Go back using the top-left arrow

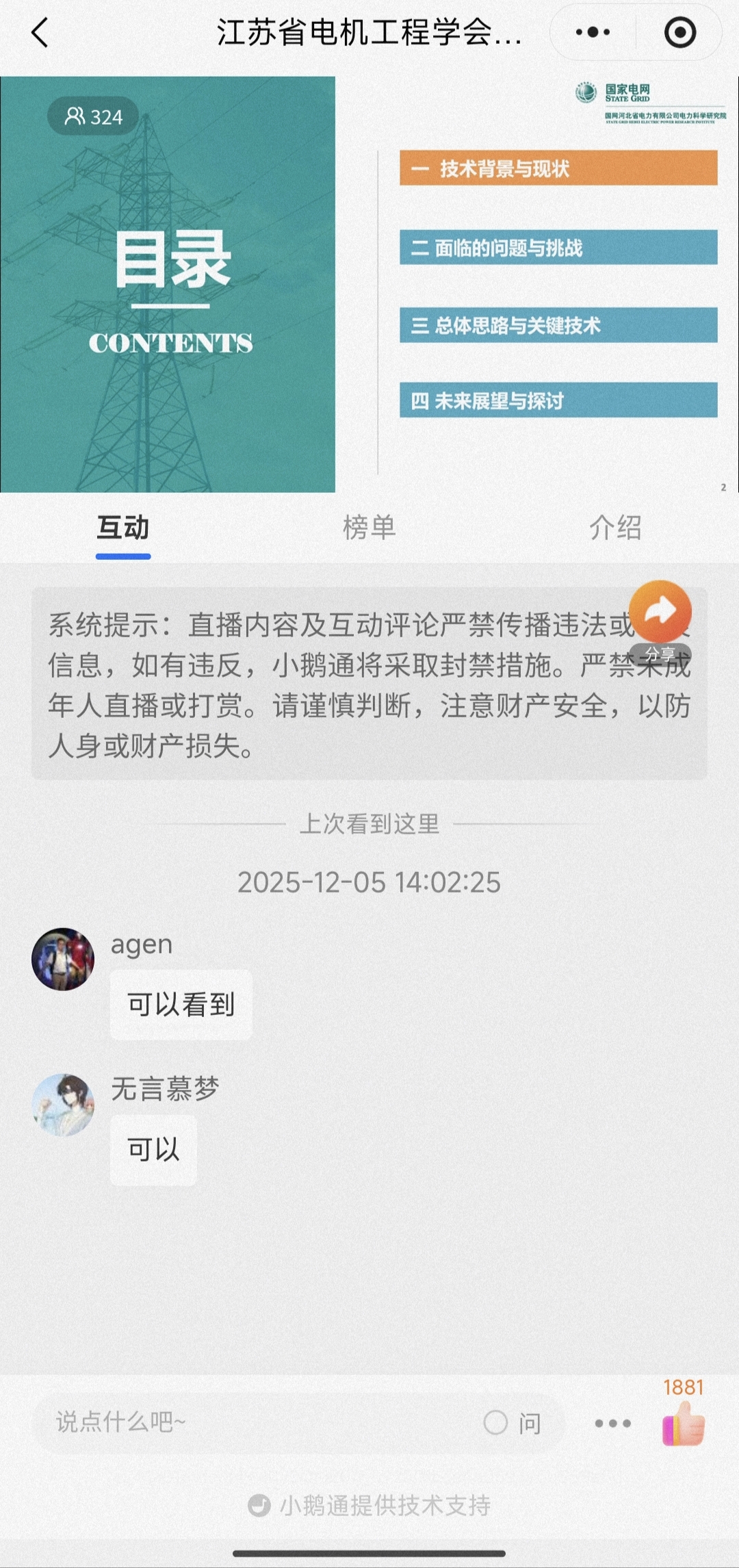[40, 33]
